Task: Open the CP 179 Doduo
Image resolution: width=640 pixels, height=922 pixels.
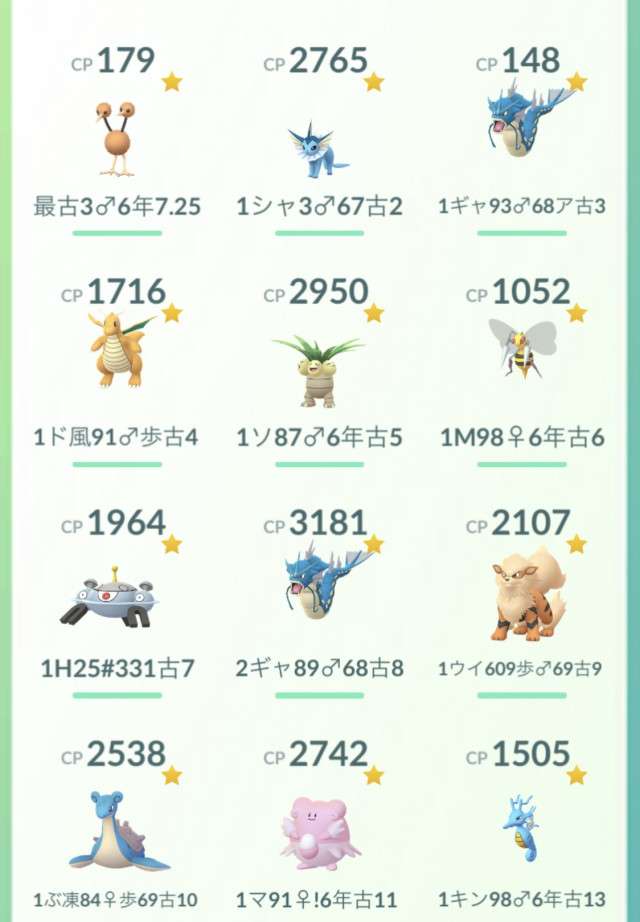Action: point(117,138)
